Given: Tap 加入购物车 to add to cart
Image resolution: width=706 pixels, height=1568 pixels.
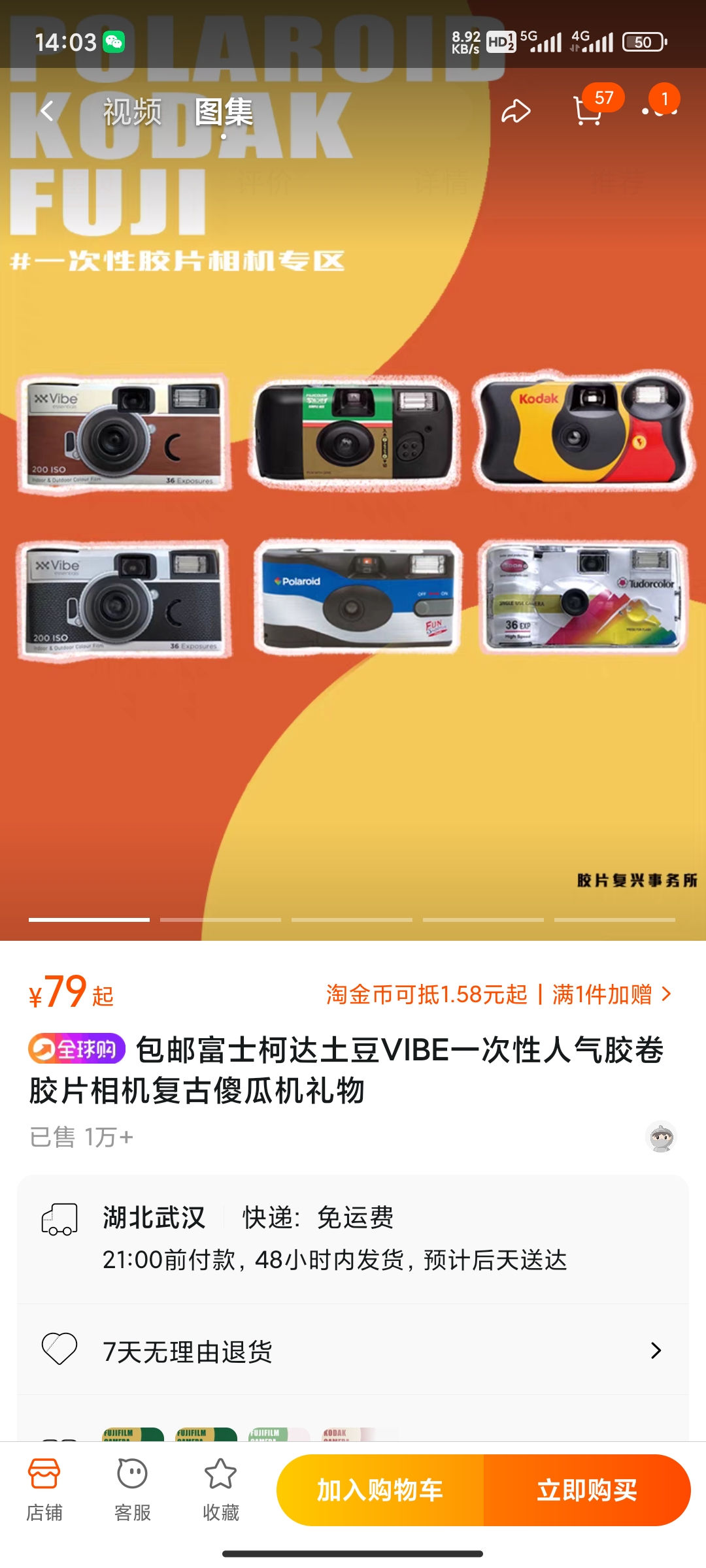Looking at the screenshot, I should pos(380,1490).
